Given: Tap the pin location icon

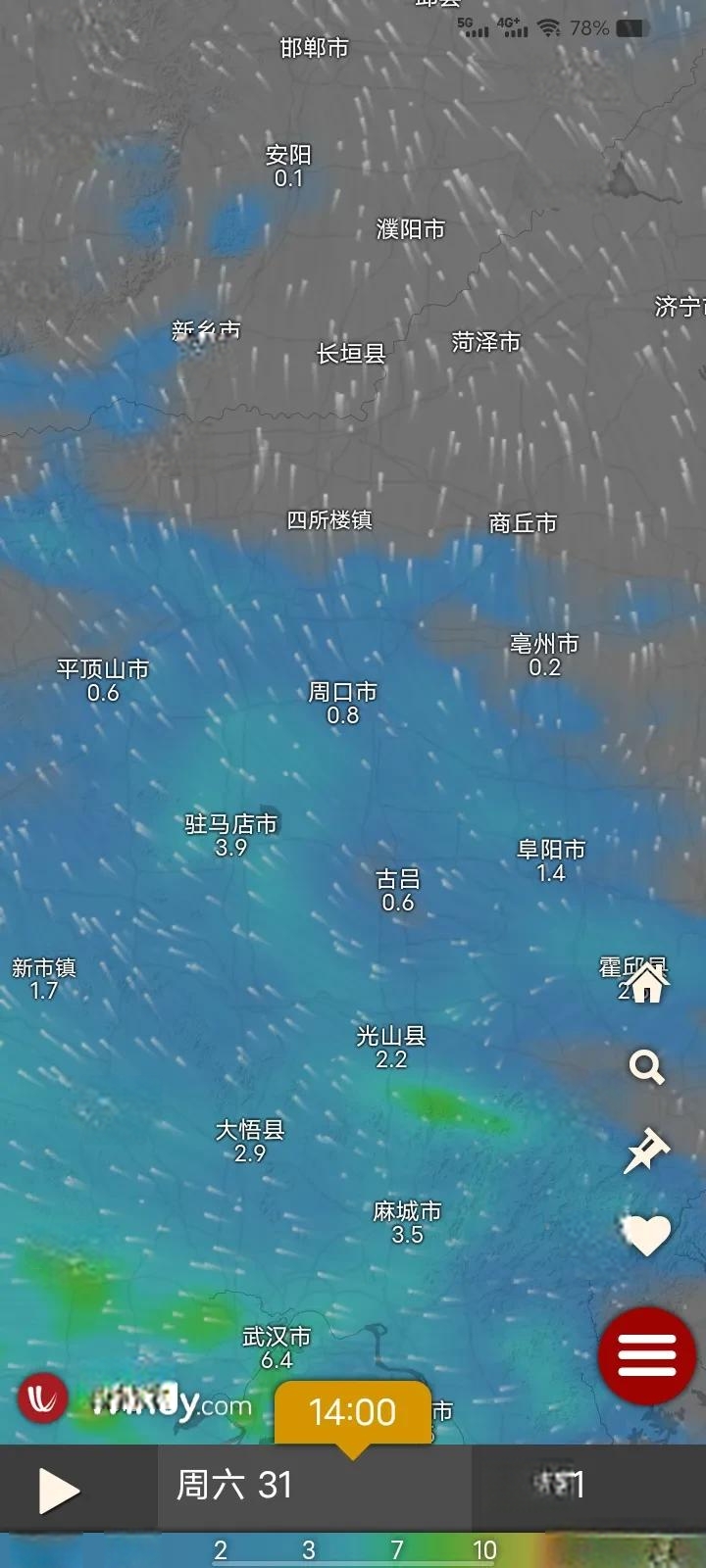Looking at the screenshot, I should click(x=646, y=1151).
